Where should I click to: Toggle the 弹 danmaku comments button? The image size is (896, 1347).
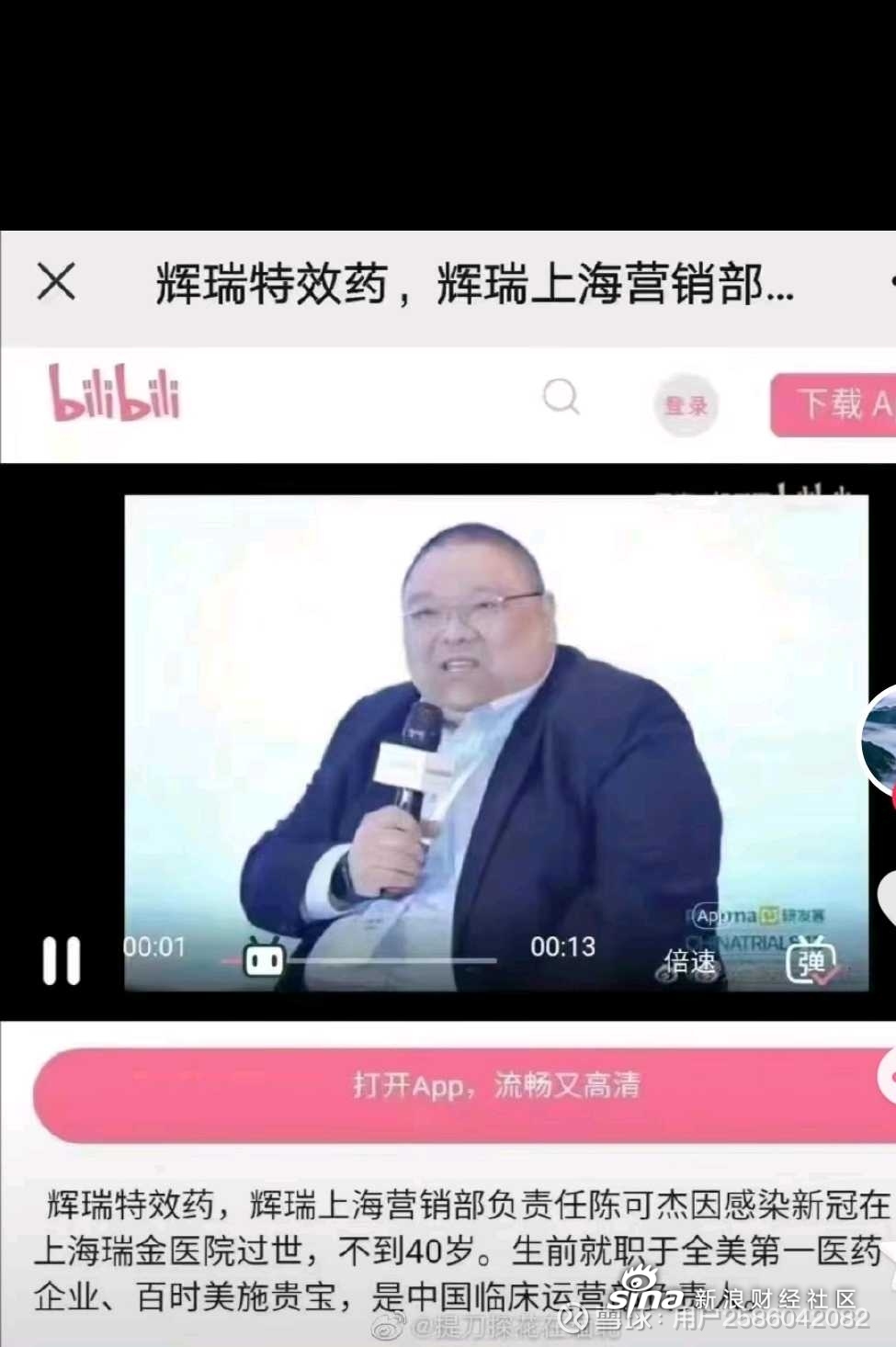coord(811,962)
